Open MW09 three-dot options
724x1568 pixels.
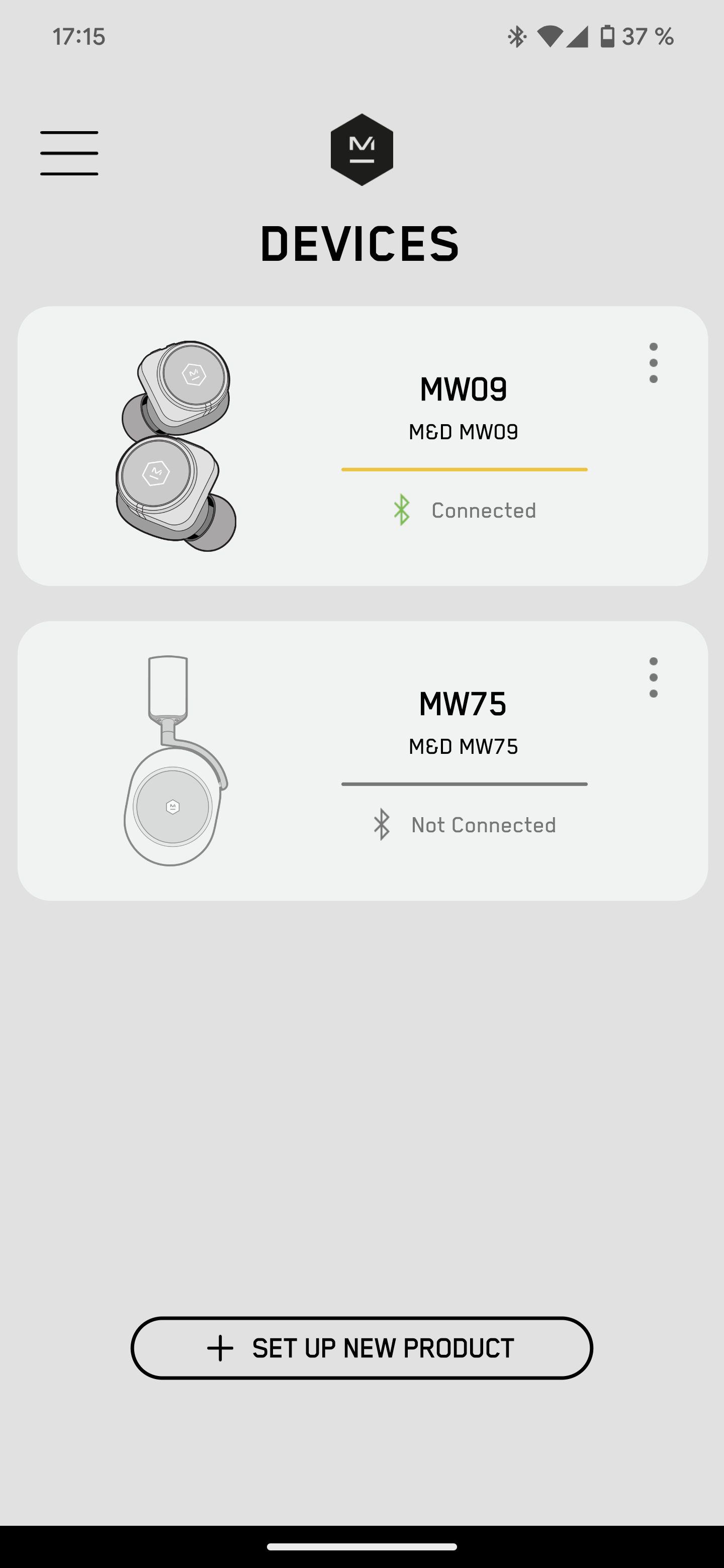(x=654, y=363)
